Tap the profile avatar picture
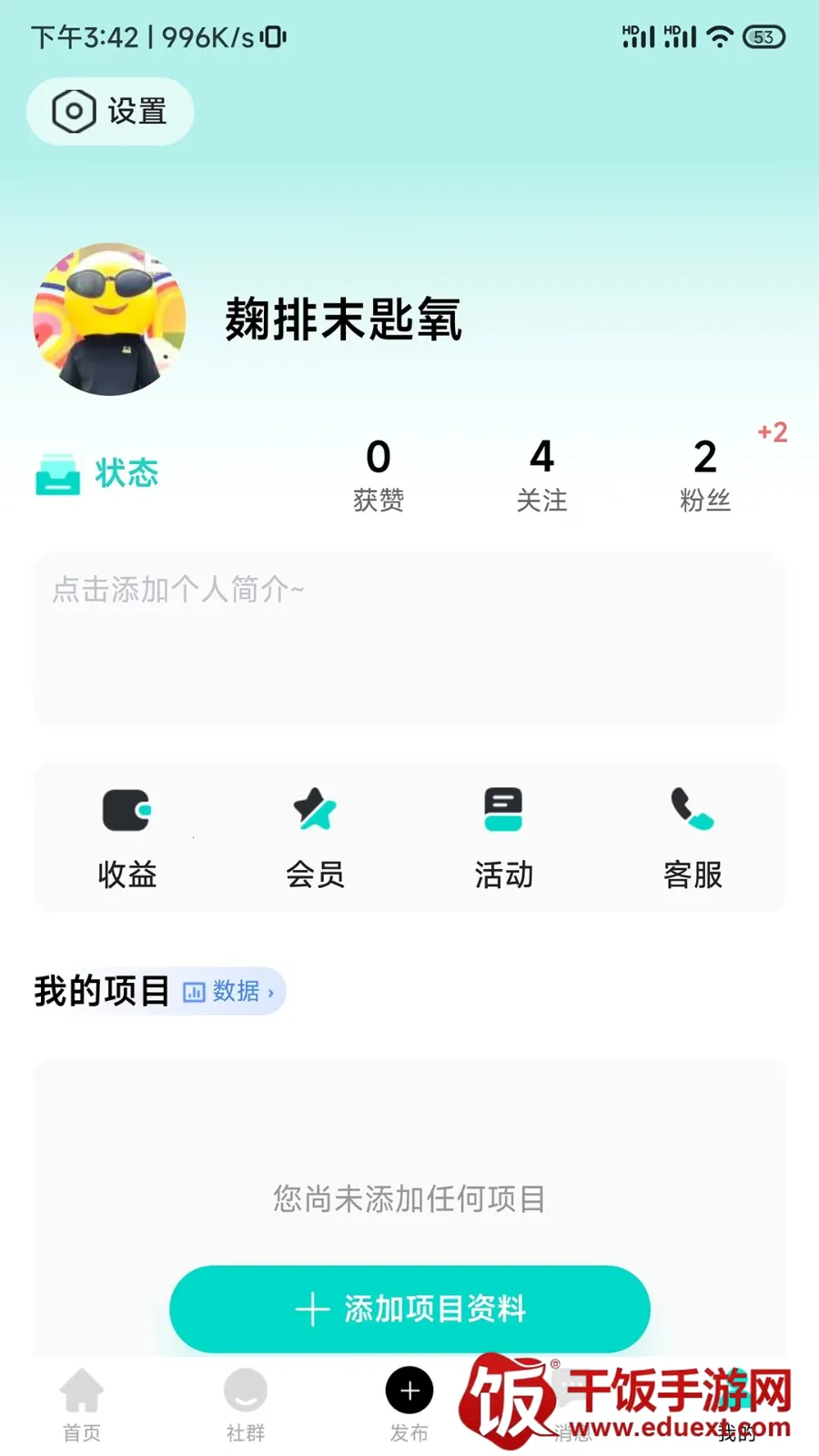 (110, 319)
